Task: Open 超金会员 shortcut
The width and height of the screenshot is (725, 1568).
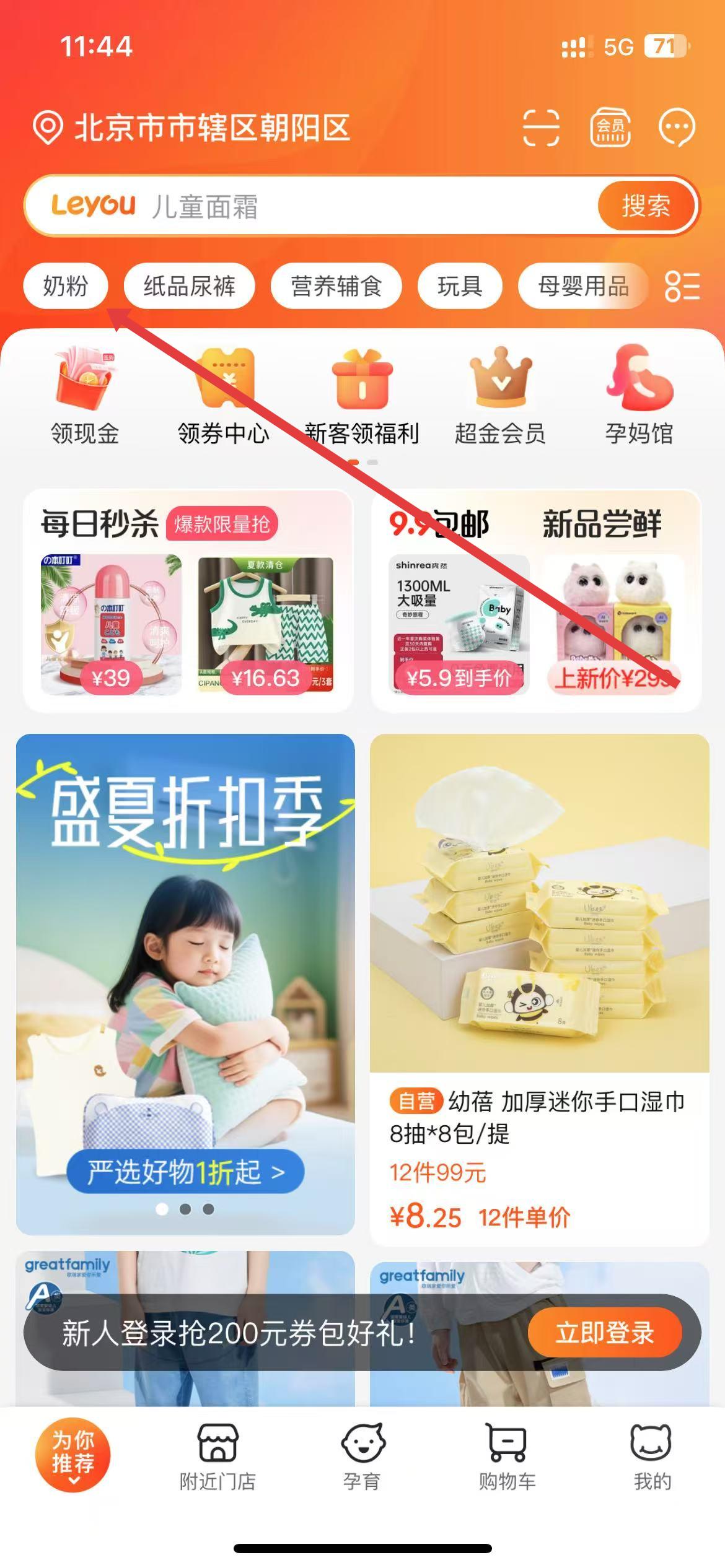Action: pyautogui.click(x=500, y=396)
